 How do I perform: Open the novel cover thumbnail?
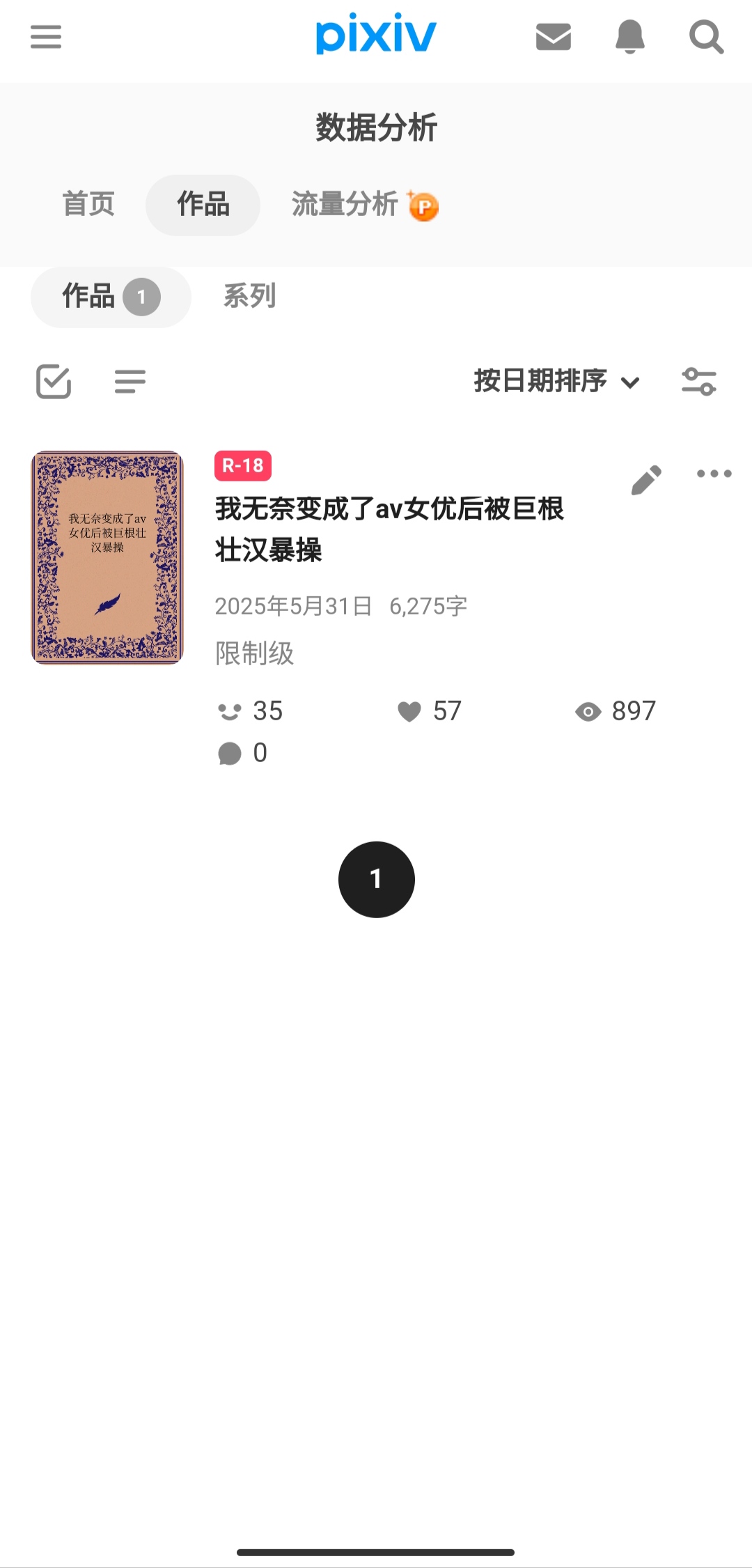point(107,557)
